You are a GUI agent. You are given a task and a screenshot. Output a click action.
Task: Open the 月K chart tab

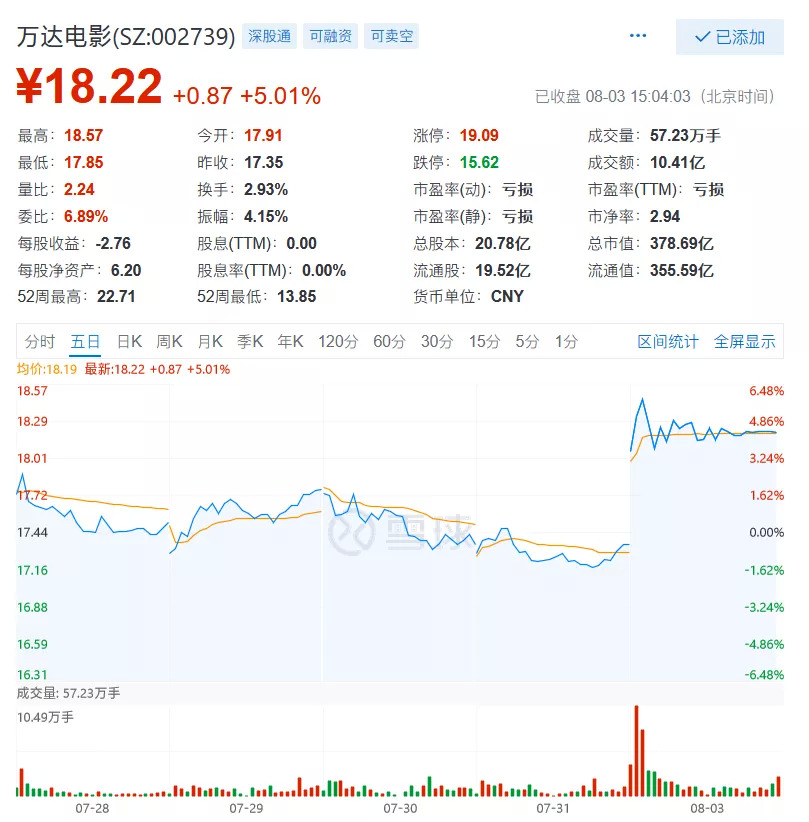pyautogui.click(x=210, y=342)
